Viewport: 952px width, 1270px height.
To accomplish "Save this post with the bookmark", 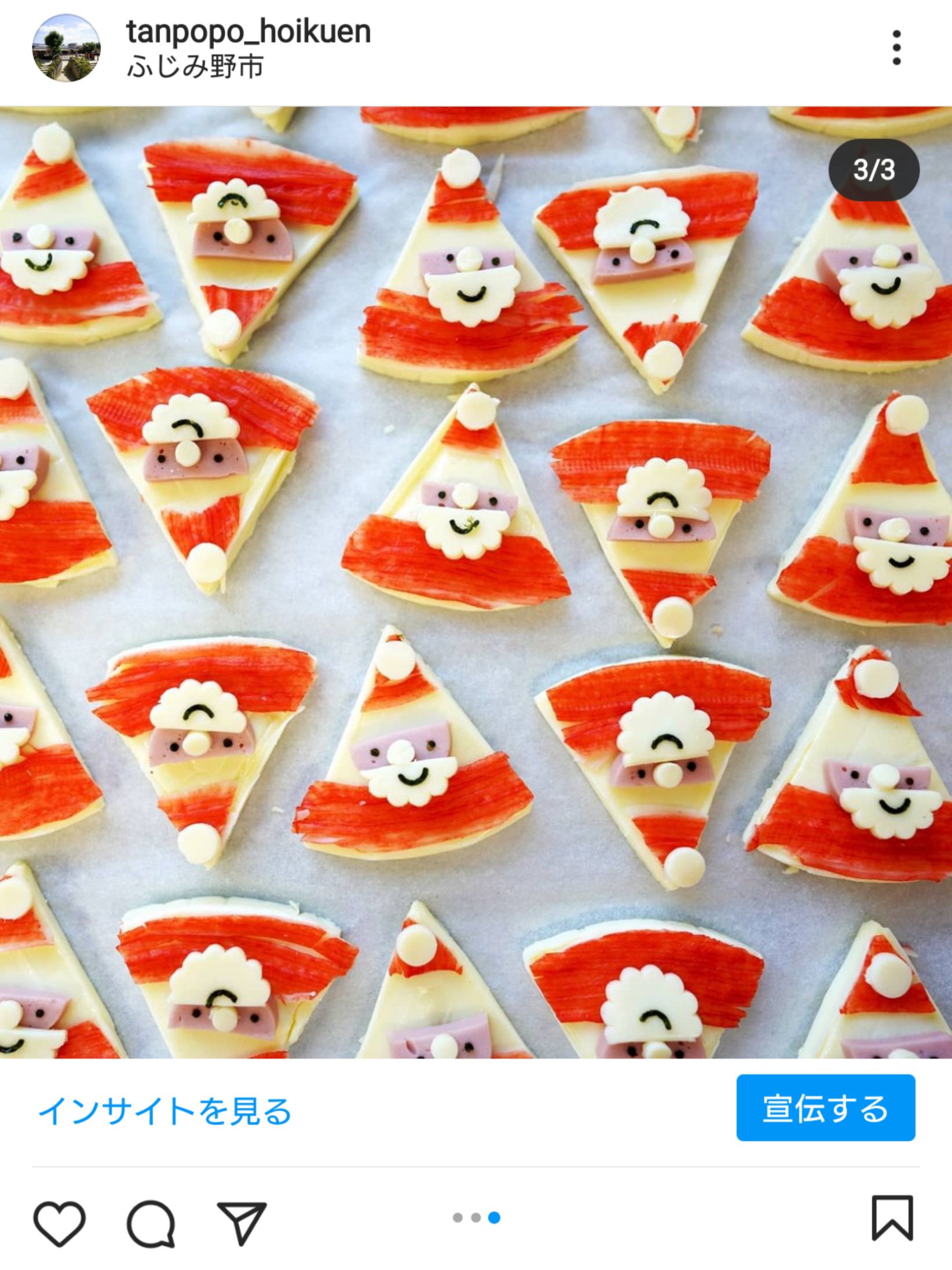I will pyautogui.click(x=892, y=1218).
